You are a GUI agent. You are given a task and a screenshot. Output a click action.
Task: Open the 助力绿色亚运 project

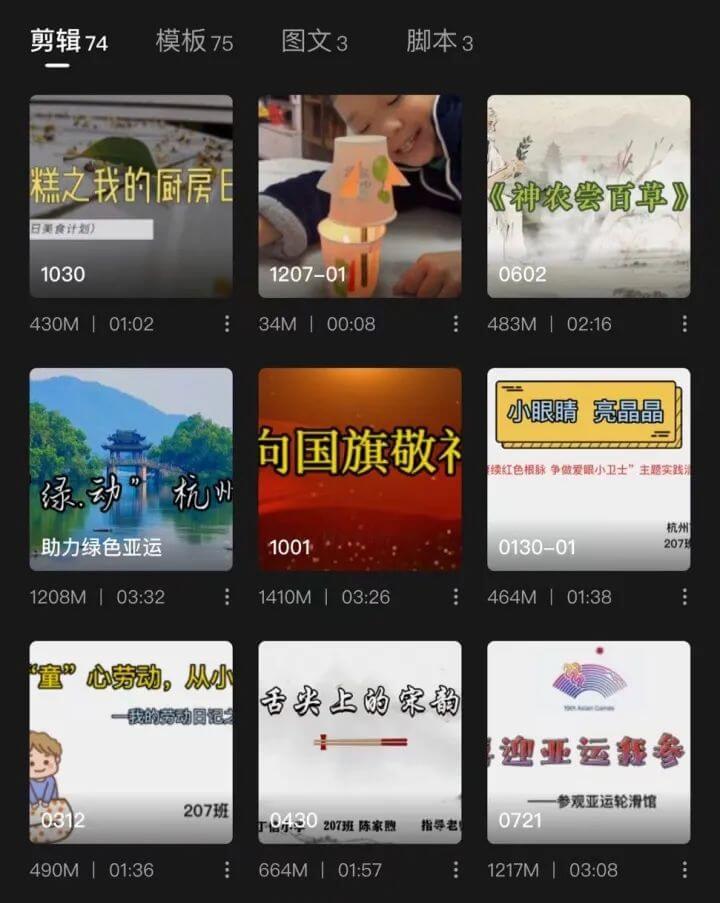click(x=131, y=469)
